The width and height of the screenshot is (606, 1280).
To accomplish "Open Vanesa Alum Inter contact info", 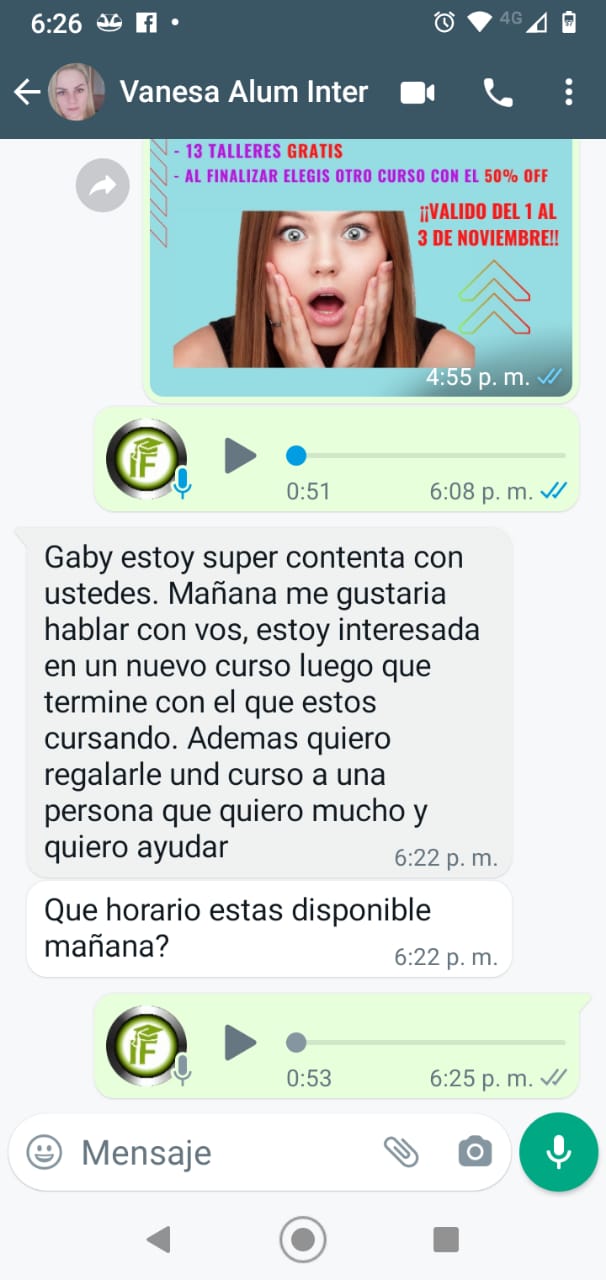I will coord(243,93).
